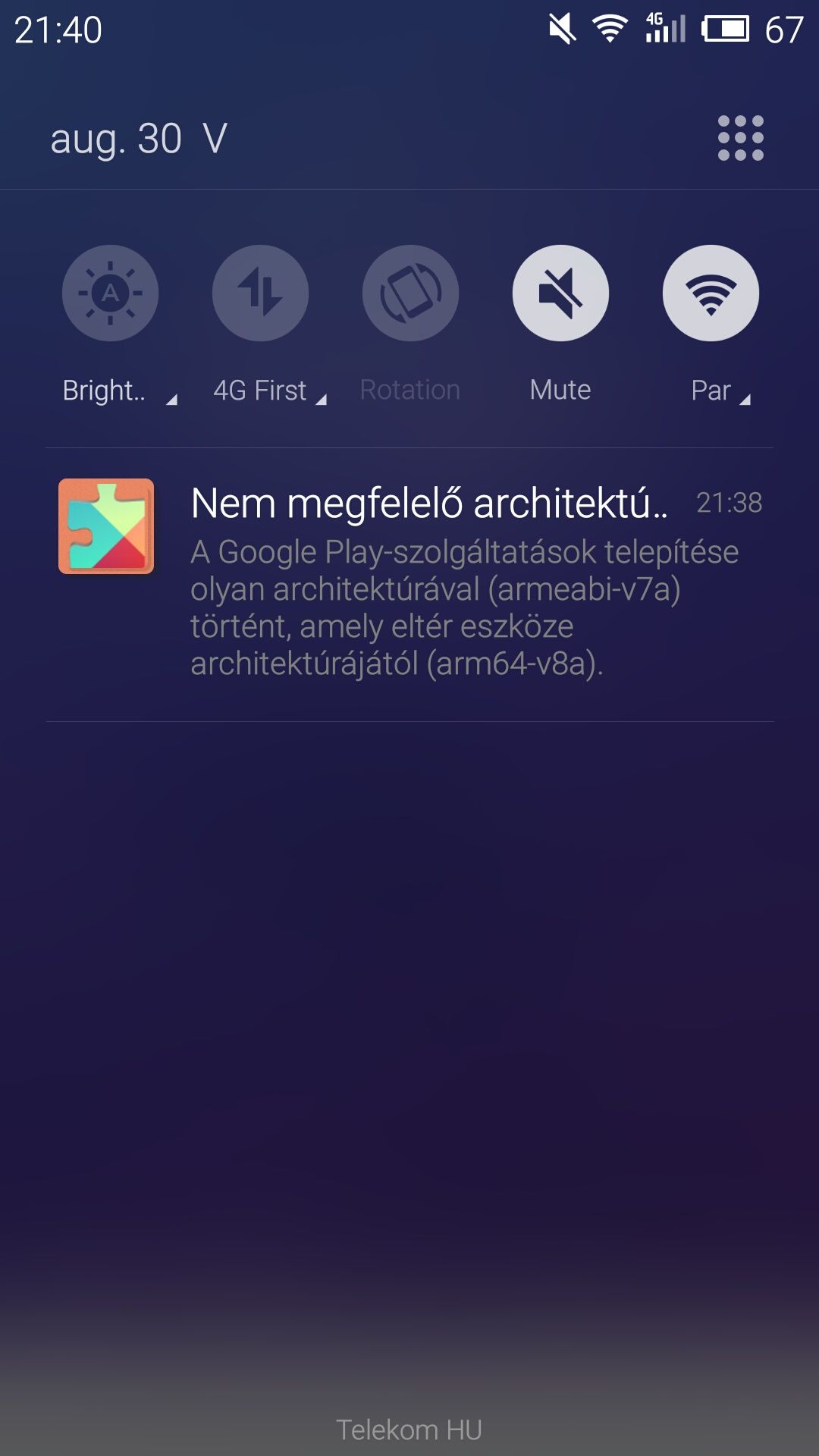The image size is (819, 1456).
Task: Toggle the 4G First data switch
Action: [x=260, y=293]
